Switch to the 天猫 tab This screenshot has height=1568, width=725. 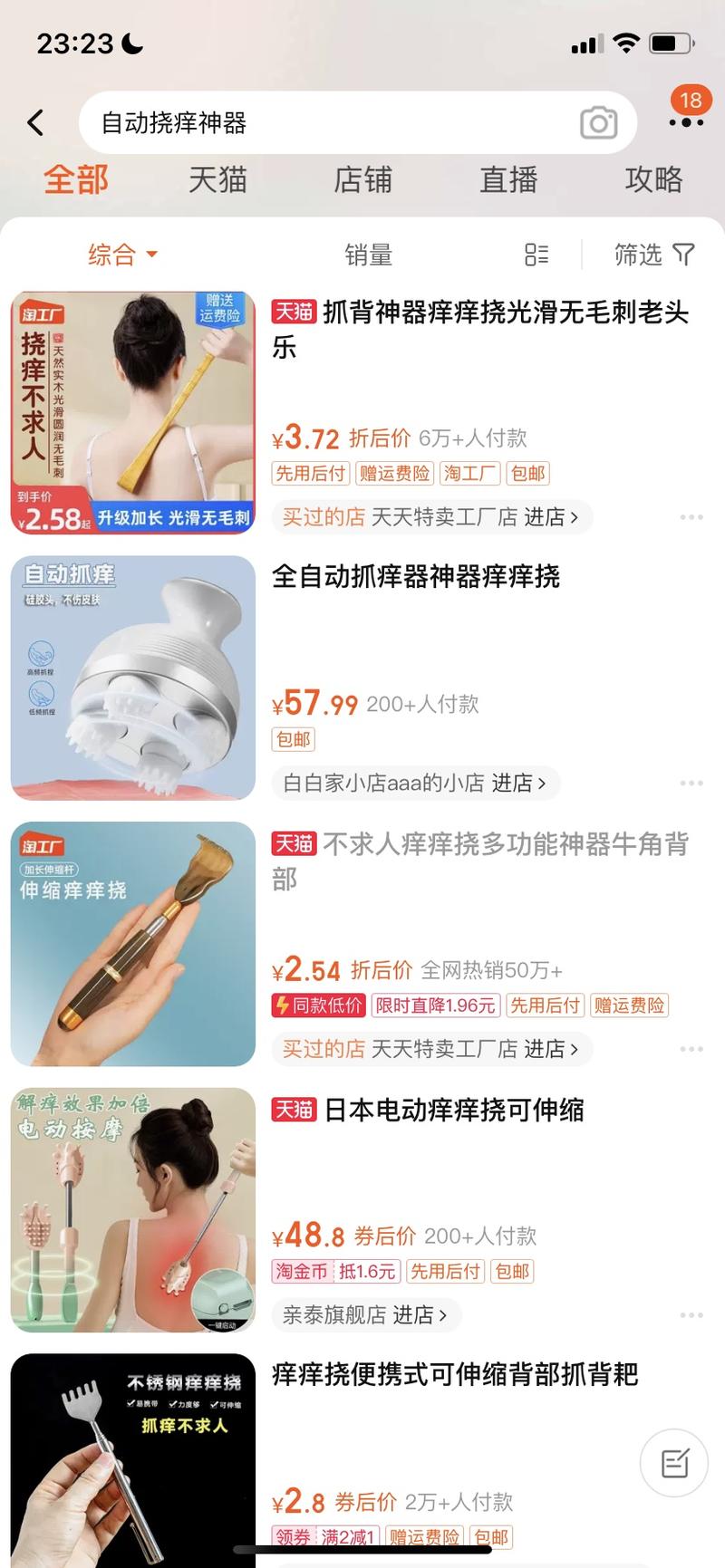[x=217, y=179]
